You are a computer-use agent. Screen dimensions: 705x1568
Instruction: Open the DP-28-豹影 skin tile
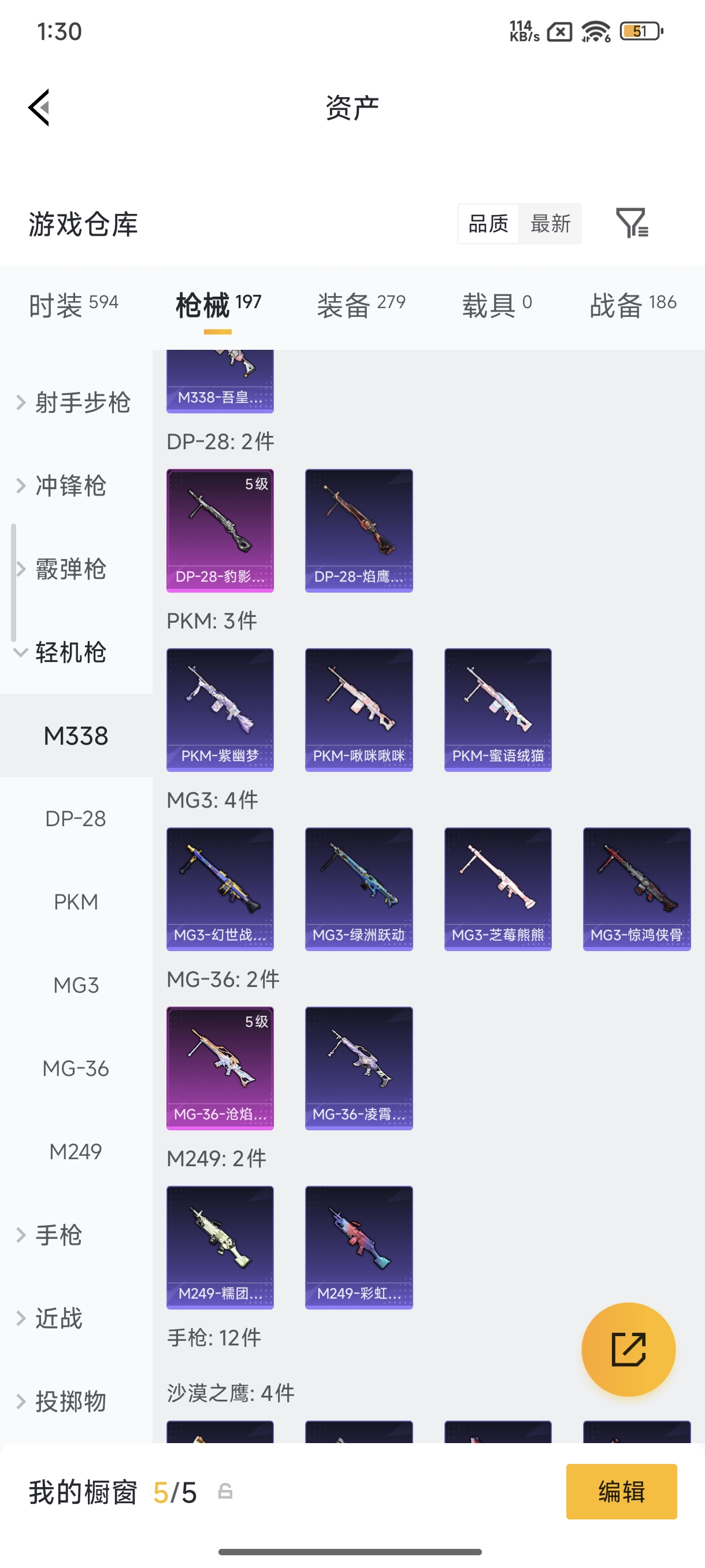(220, 530)
